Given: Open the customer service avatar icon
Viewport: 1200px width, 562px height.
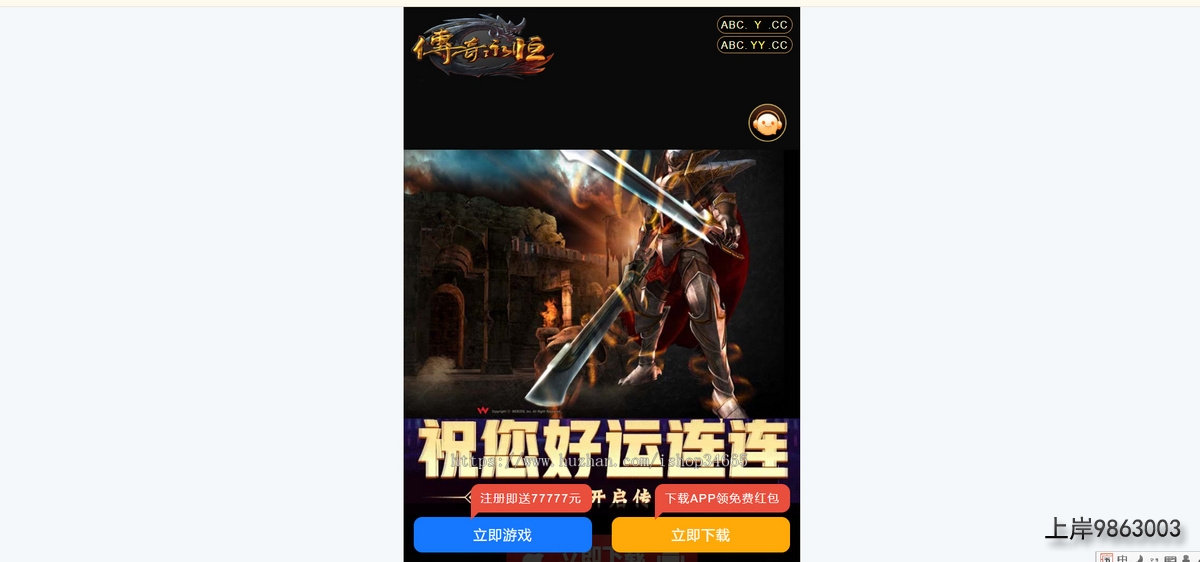Looking at the screenshot, I should [767, 123].
